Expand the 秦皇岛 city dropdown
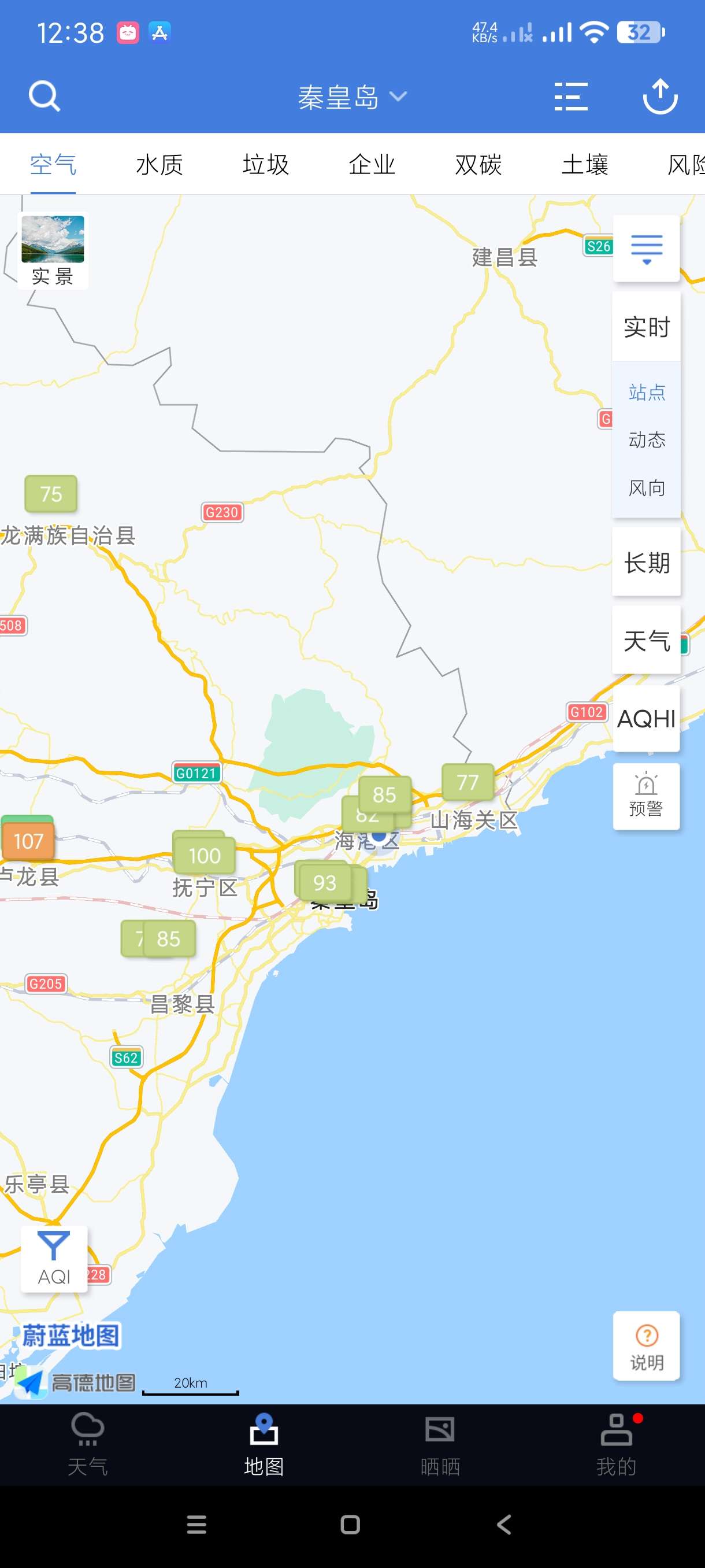The height and width of the screenshot is (1568, 705). [x=351, y=97]
